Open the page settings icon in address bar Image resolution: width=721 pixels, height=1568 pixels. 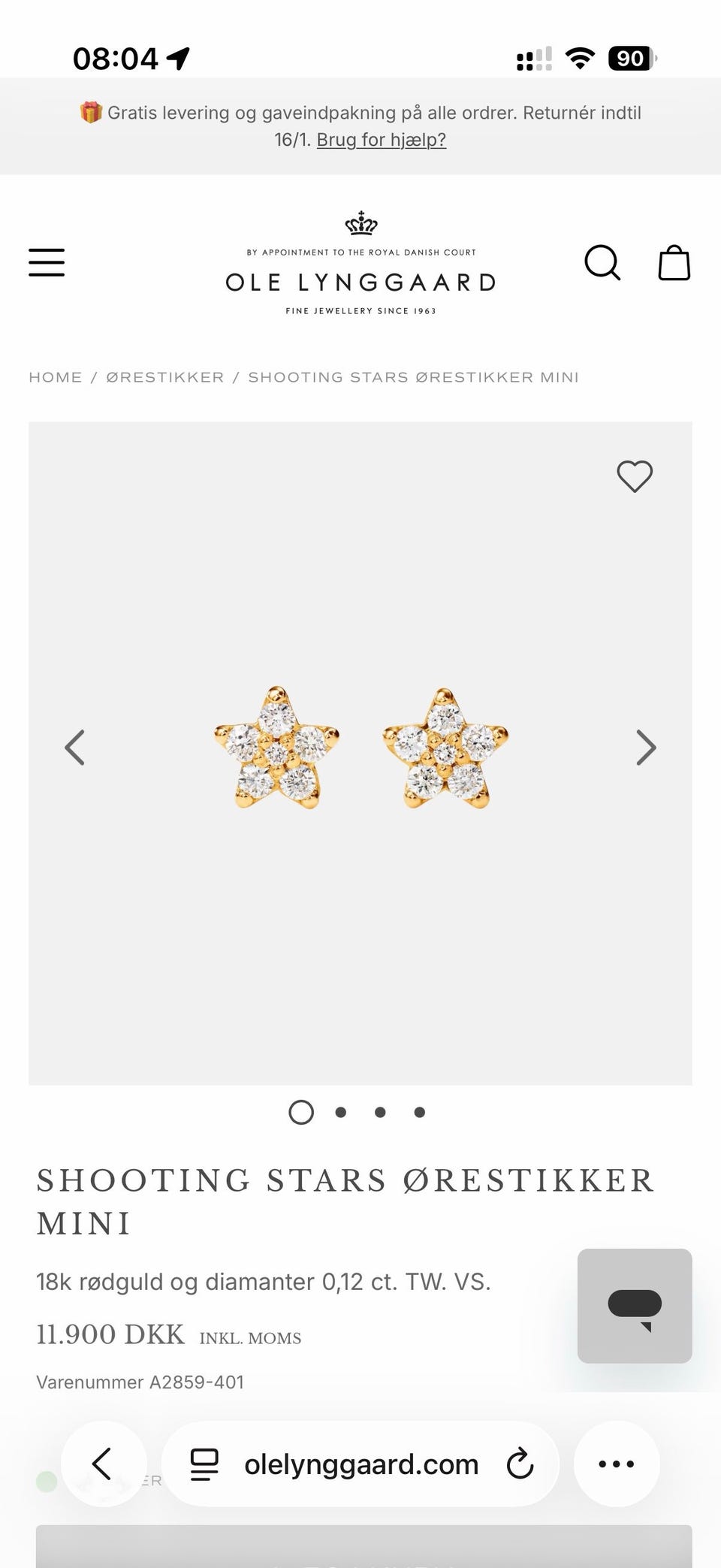point(204,1464)
